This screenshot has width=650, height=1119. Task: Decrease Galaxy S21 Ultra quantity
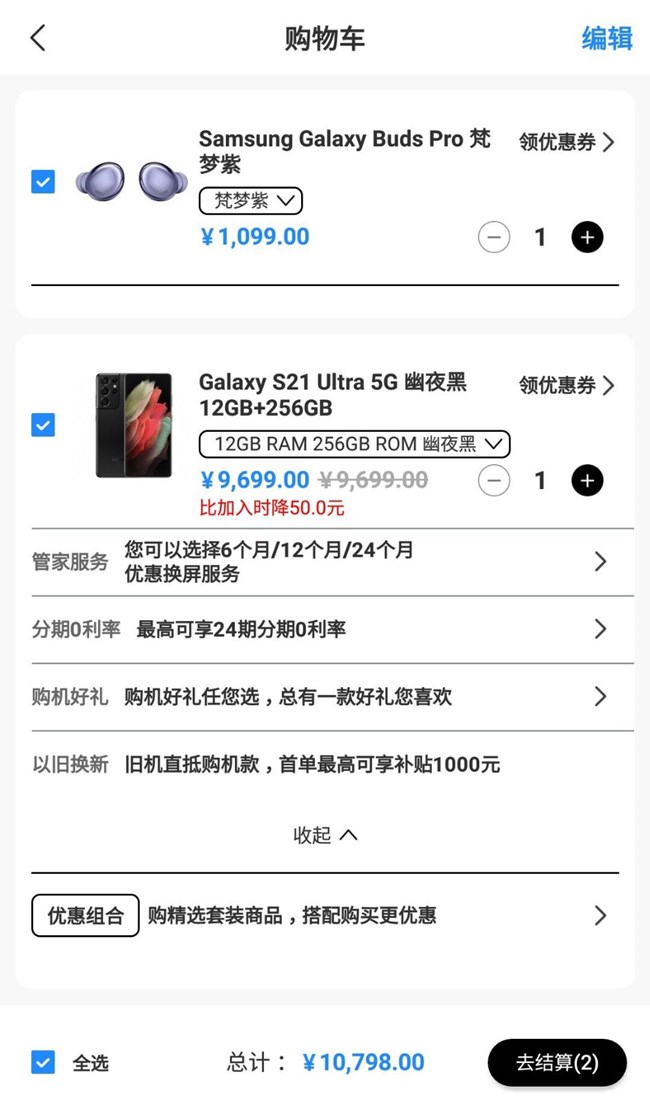(494, 481)
